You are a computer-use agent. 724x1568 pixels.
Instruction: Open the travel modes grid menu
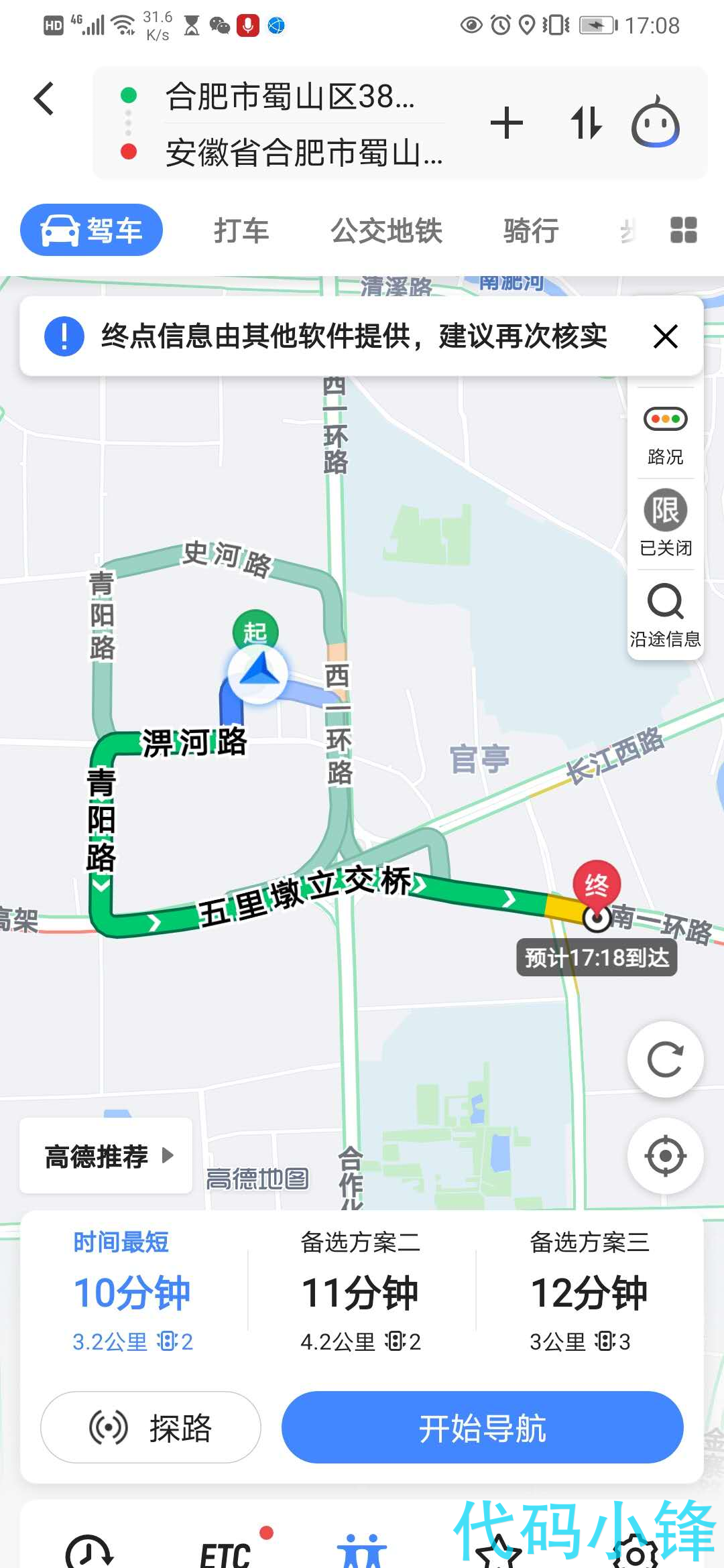(x=683, y=231)
